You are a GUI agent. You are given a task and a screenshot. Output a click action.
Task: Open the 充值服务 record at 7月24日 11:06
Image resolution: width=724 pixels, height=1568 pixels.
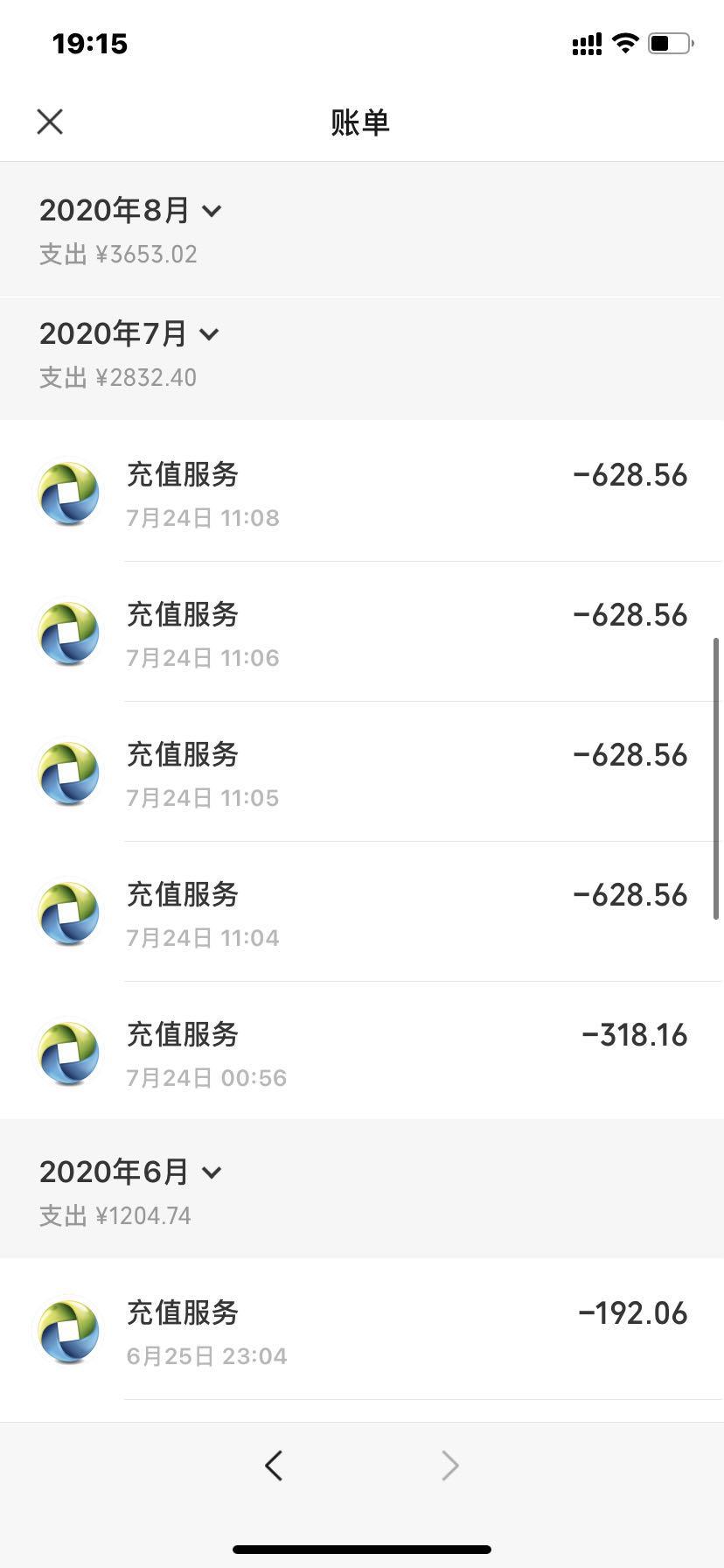click(x=362, y=632)
